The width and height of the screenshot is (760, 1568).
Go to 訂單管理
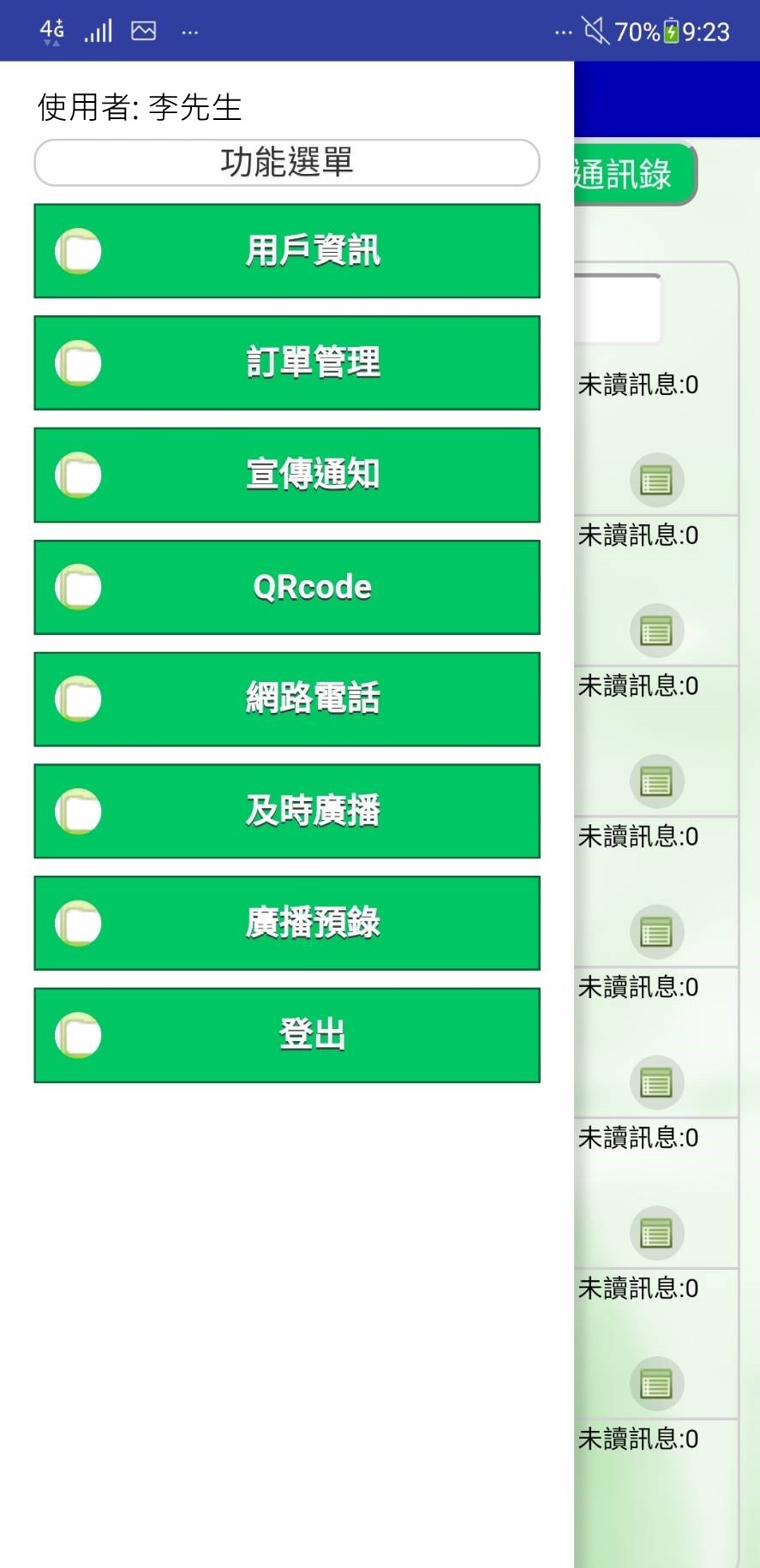click(x=287, y=362)
